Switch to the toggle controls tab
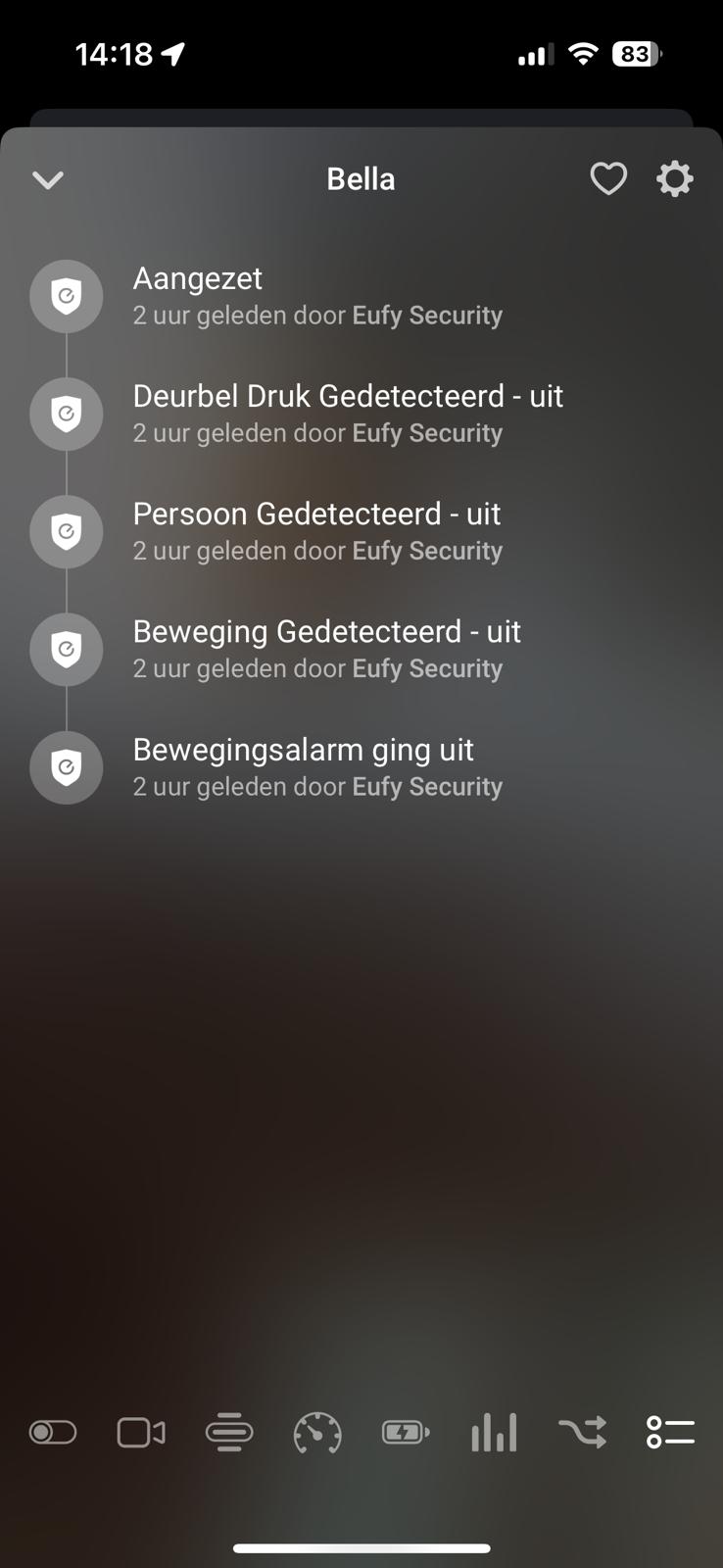 click(53, 1433)
